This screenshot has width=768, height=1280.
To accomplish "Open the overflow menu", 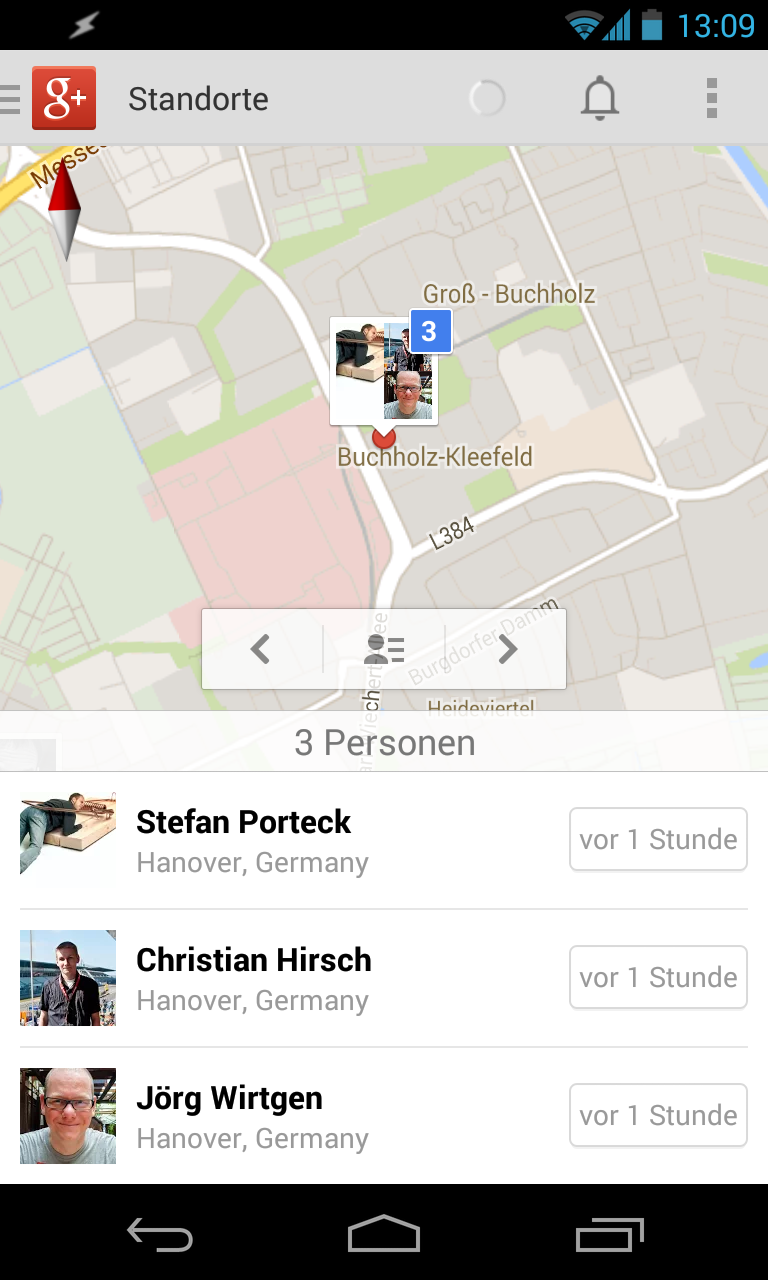I will tap(712, 99).
